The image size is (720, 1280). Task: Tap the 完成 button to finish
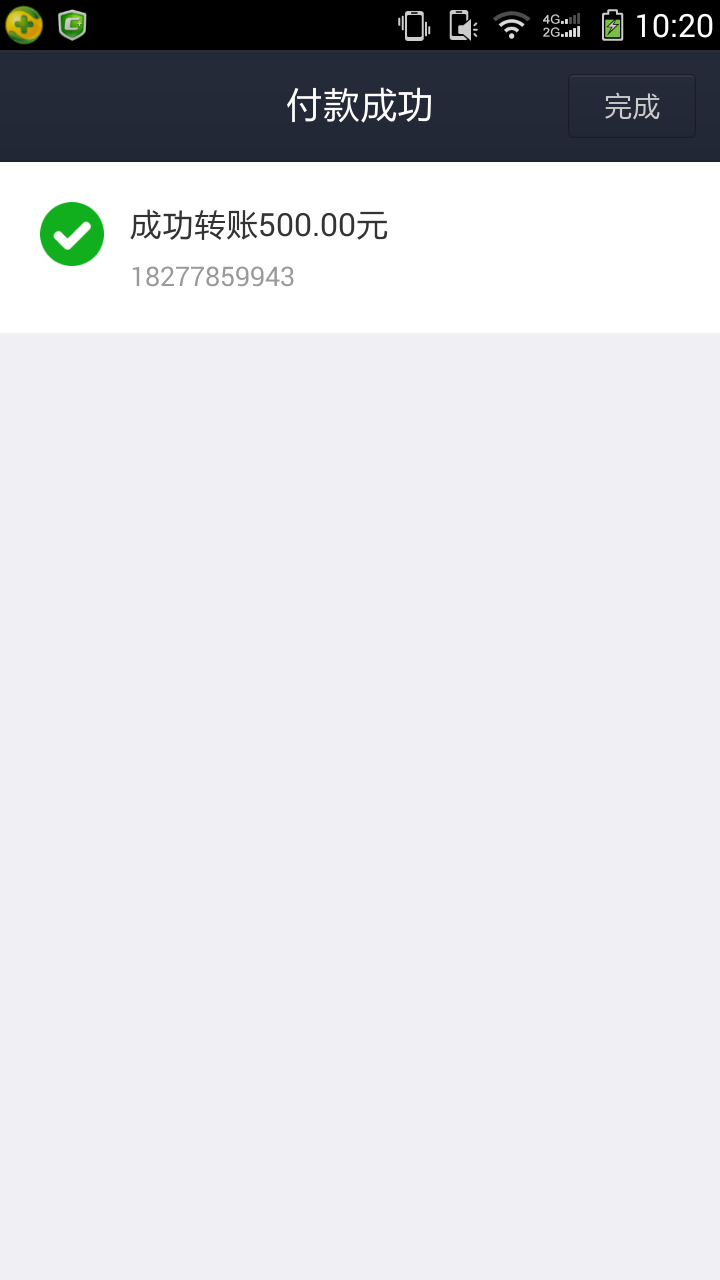[x=632, y=106]
